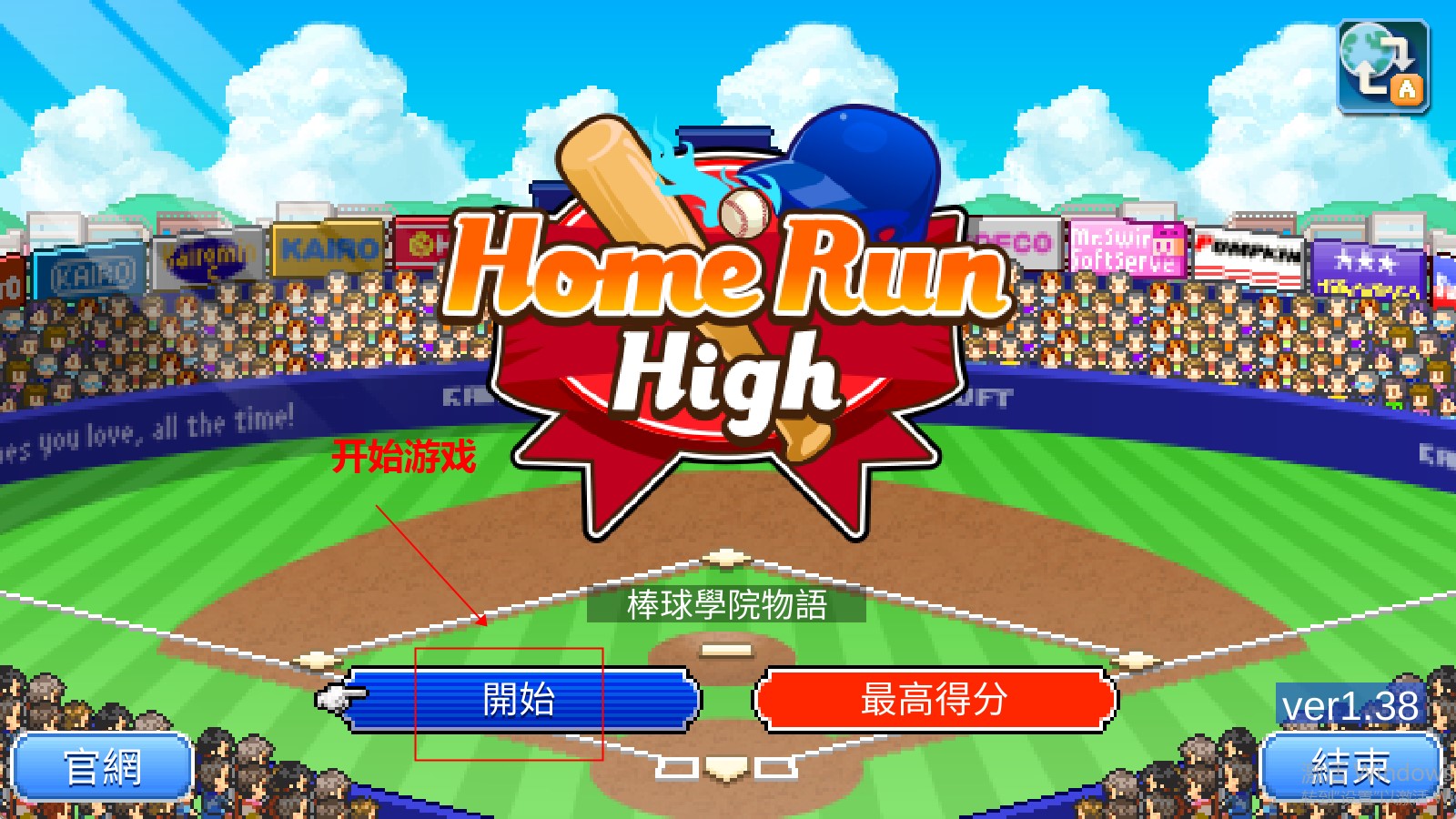Image resolution: width=1456 pixels, height=819 pixels.
Task: Open the 最高得分 high score screen
Action: (935, 700)
